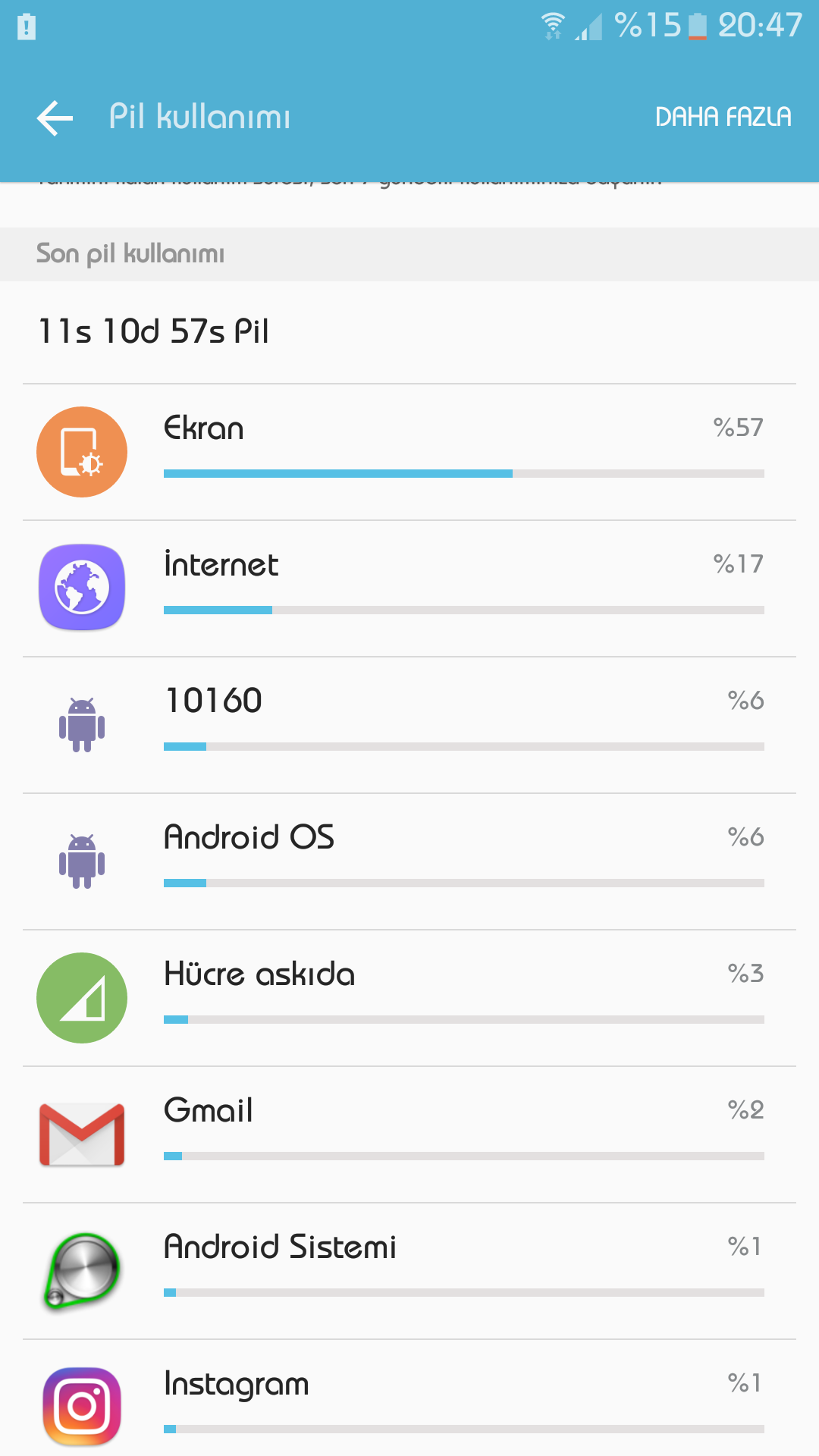Open the 10160 battery usage entry
The image size is (819, 1456).
(x=409, y=725)
